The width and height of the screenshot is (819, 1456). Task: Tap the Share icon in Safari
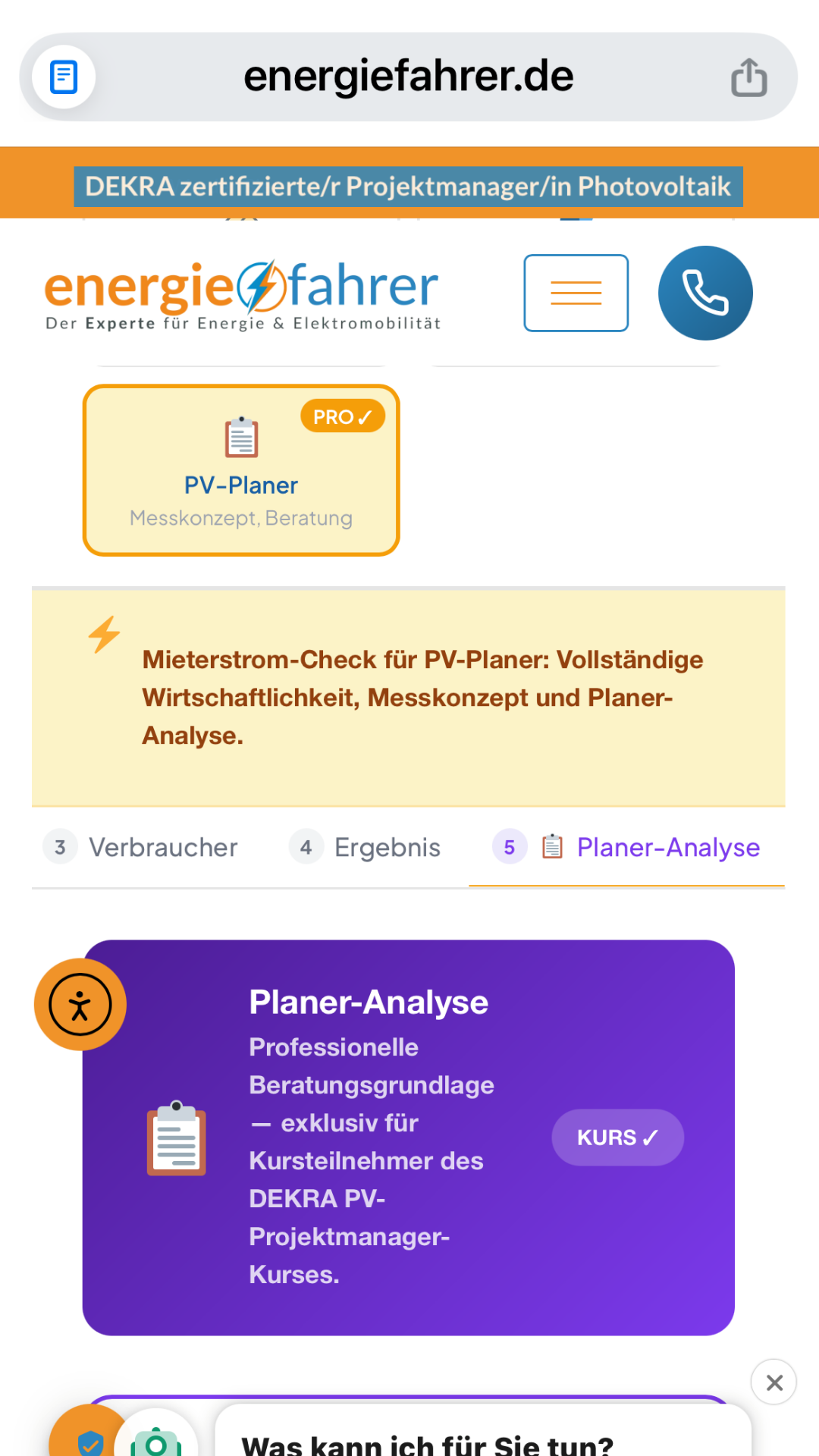749,76
